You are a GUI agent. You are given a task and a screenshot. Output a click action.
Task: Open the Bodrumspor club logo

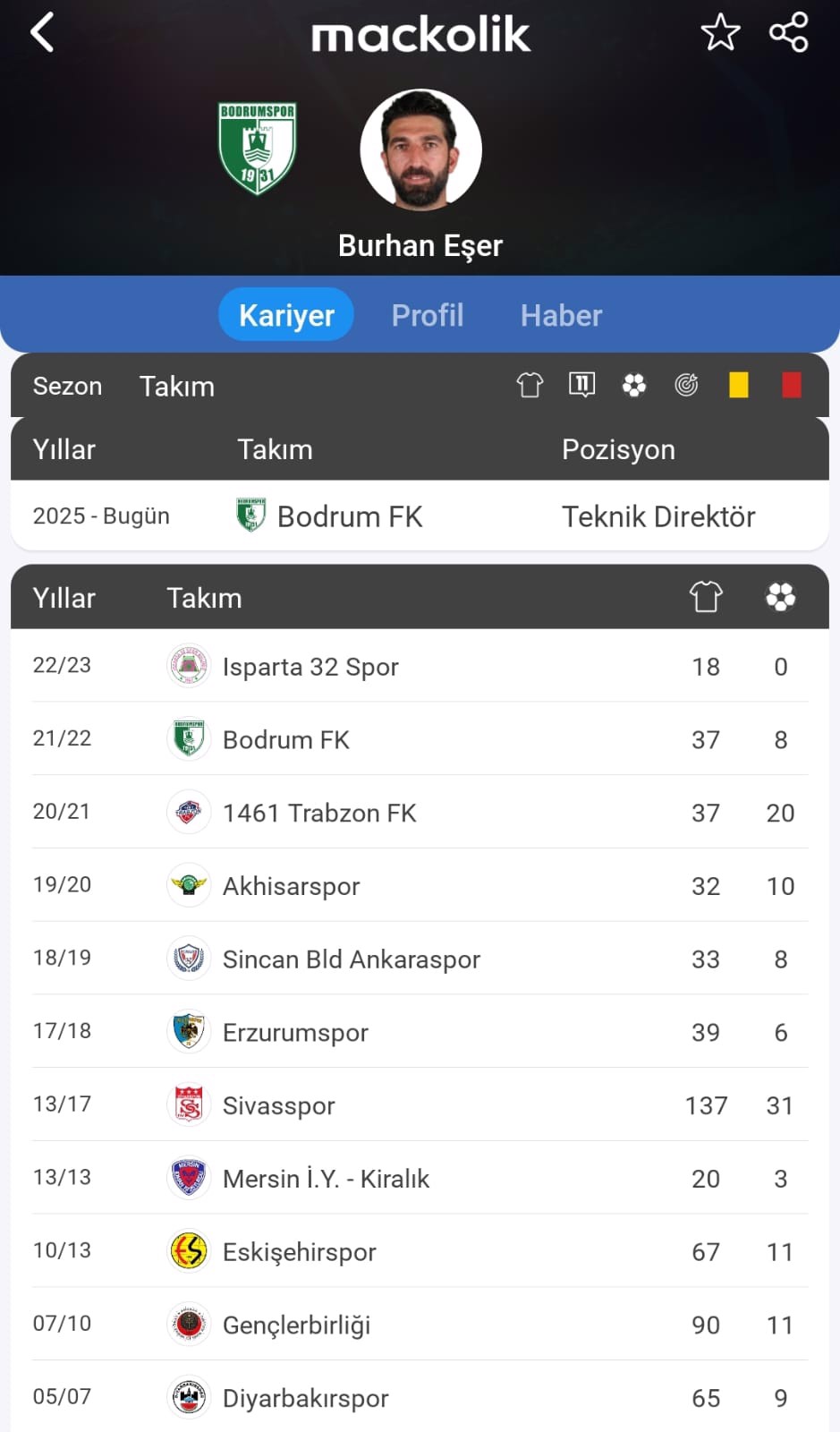pyautogui.click(x=258, y=149)
